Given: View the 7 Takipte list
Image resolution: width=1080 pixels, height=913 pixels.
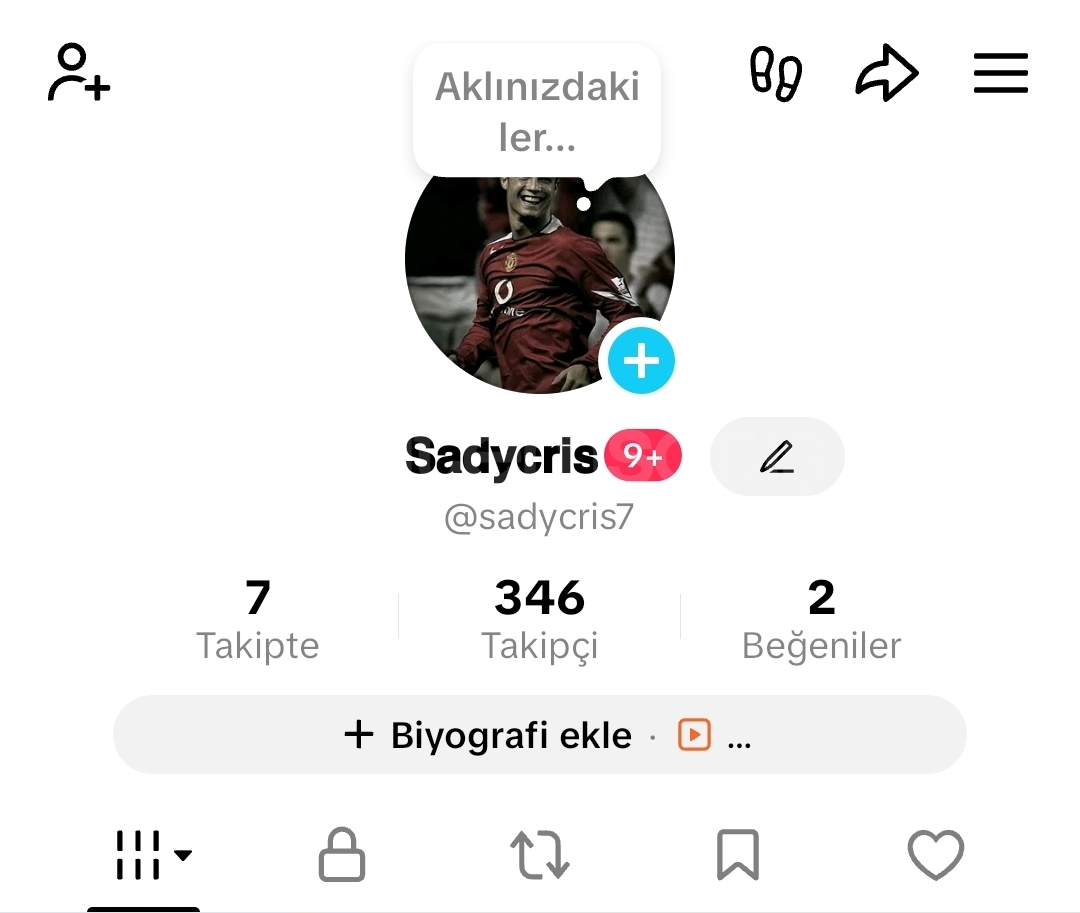Looking at the screenshot, I should 257,620.
